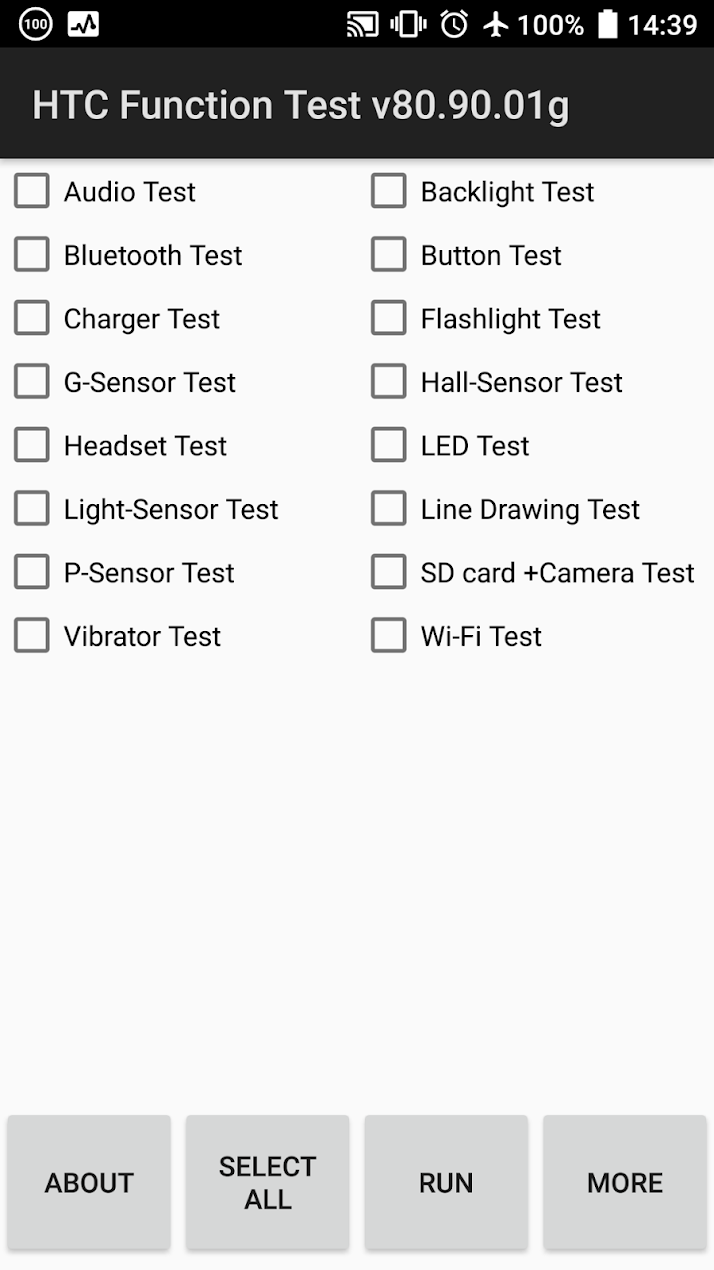The height and width of the screenshot is (1270, 714).
Task: Open the More button
Action: click(625, 1182)
